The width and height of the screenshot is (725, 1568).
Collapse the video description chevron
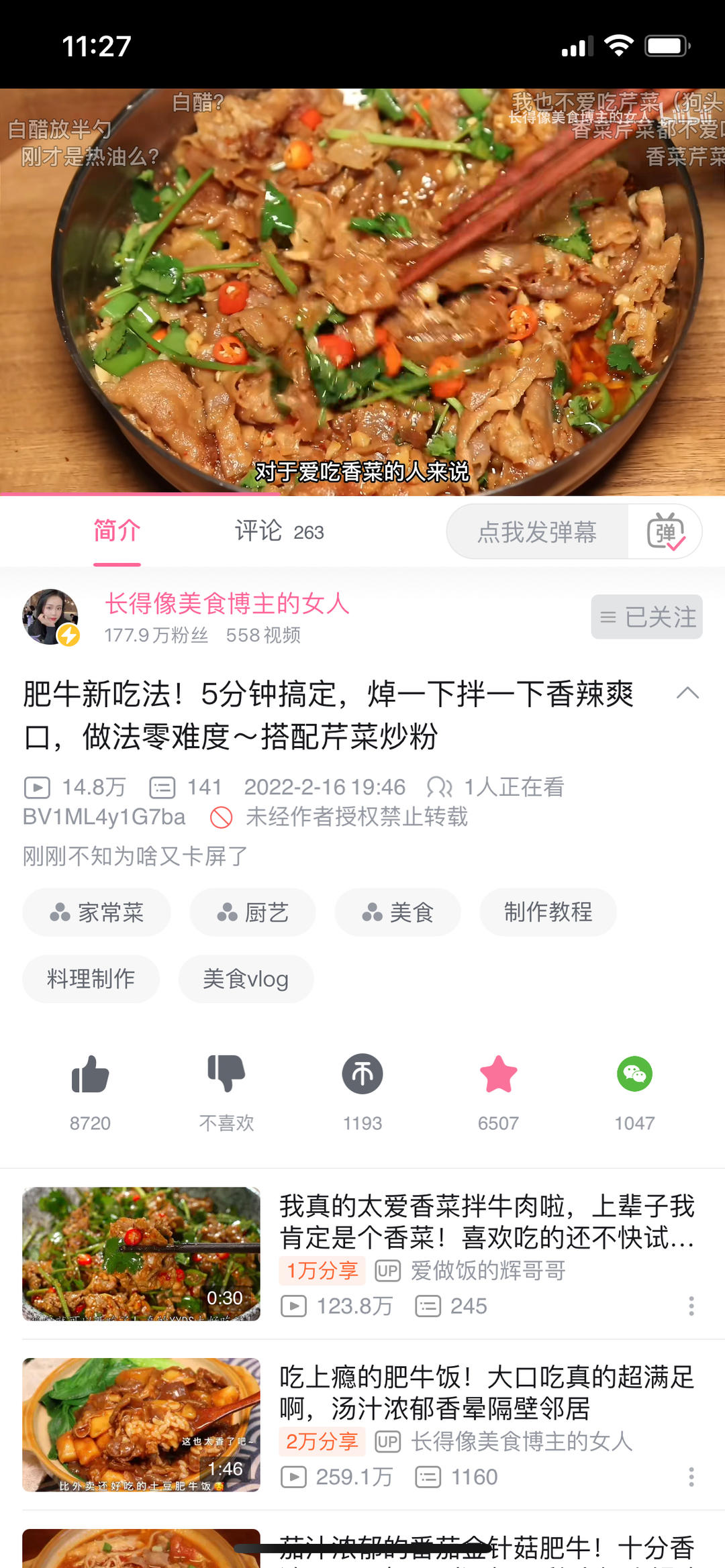pyautogui.click(x=687, y=693)
